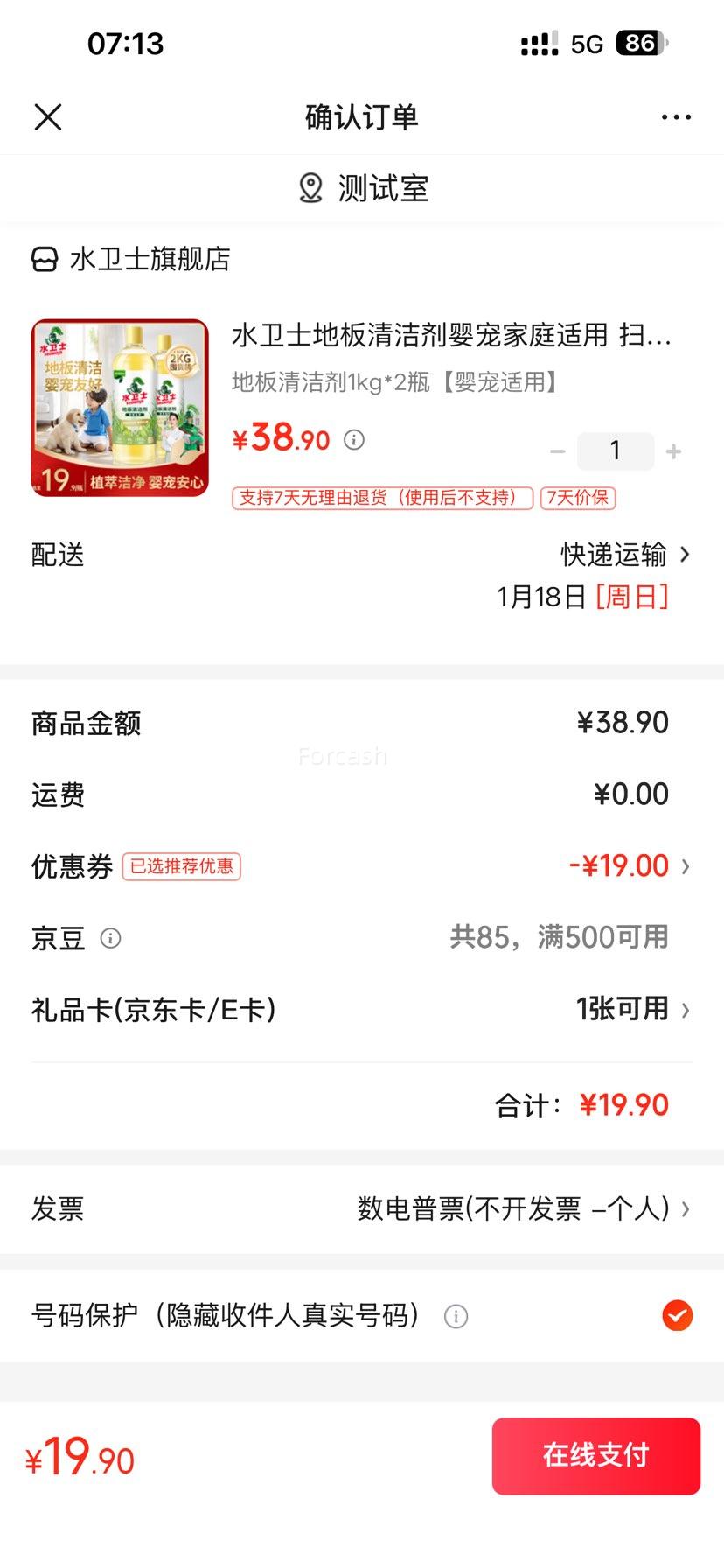This screenshot has width=724, height=1568.
Task: Tap the 在线支付 payment button
Action: pos(596,1456)
